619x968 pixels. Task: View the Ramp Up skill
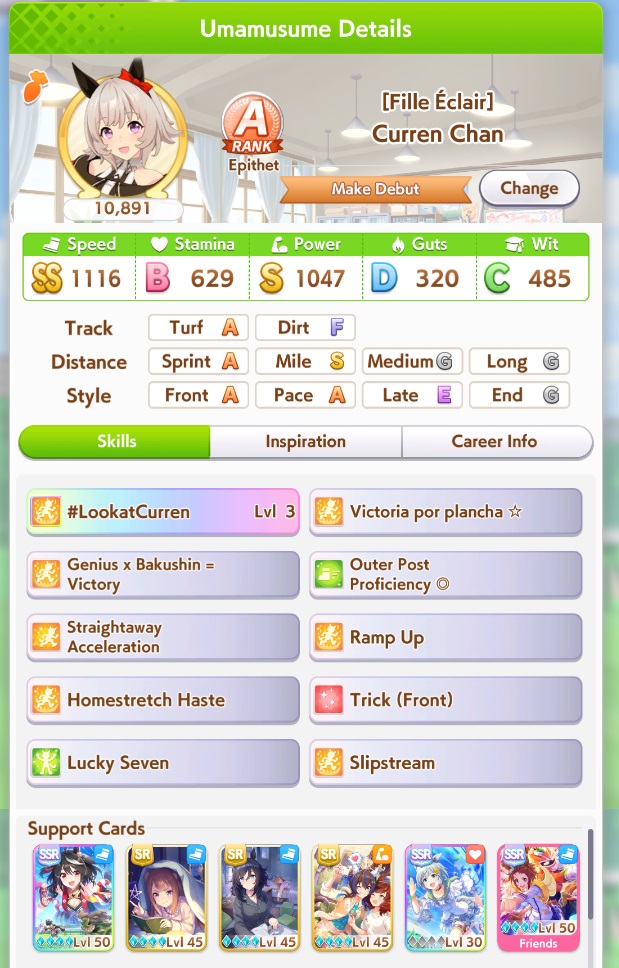tap(446, 637)
